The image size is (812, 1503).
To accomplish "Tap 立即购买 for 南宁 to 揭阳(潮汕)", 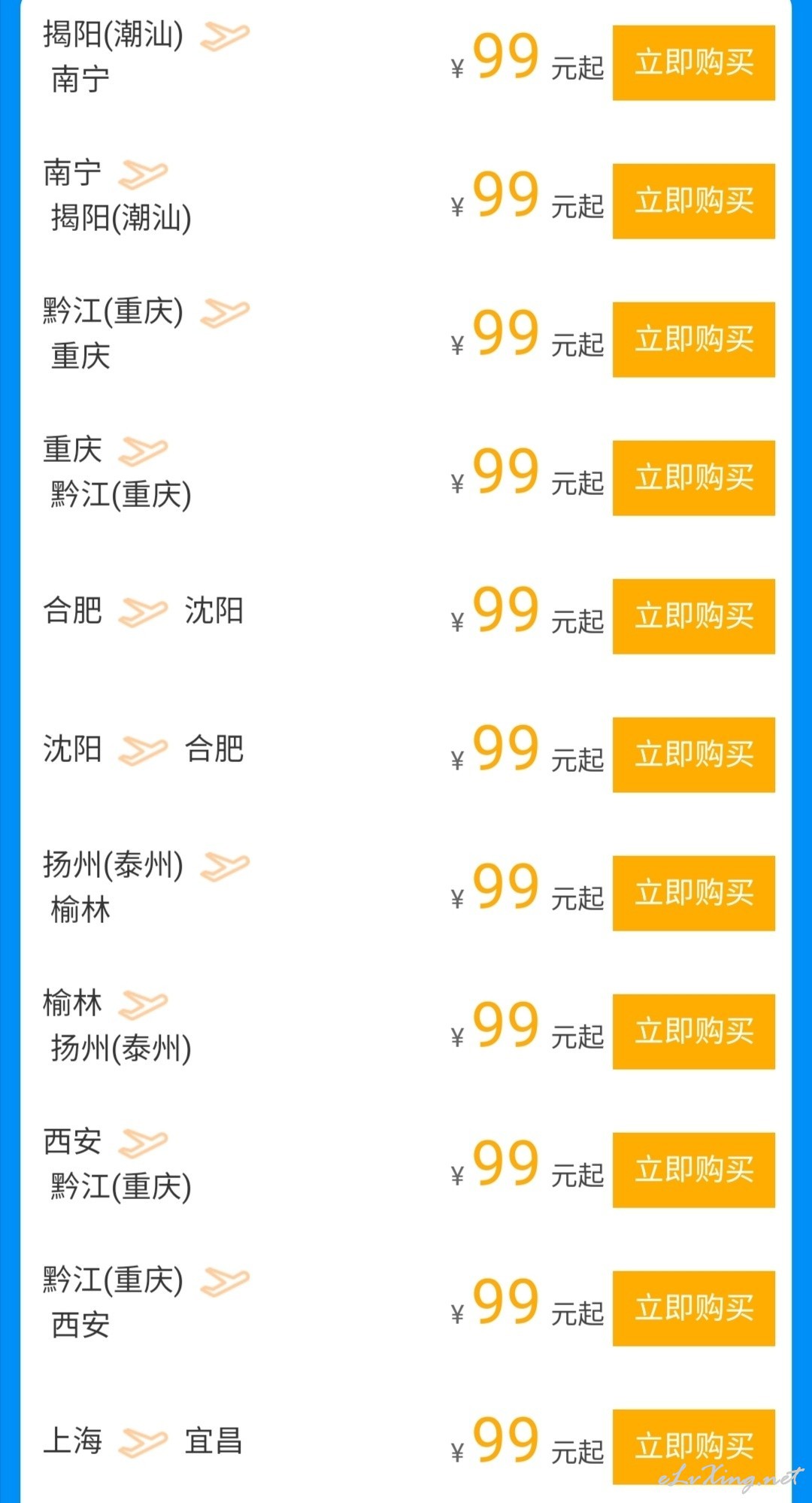I will tap(693, 201).
